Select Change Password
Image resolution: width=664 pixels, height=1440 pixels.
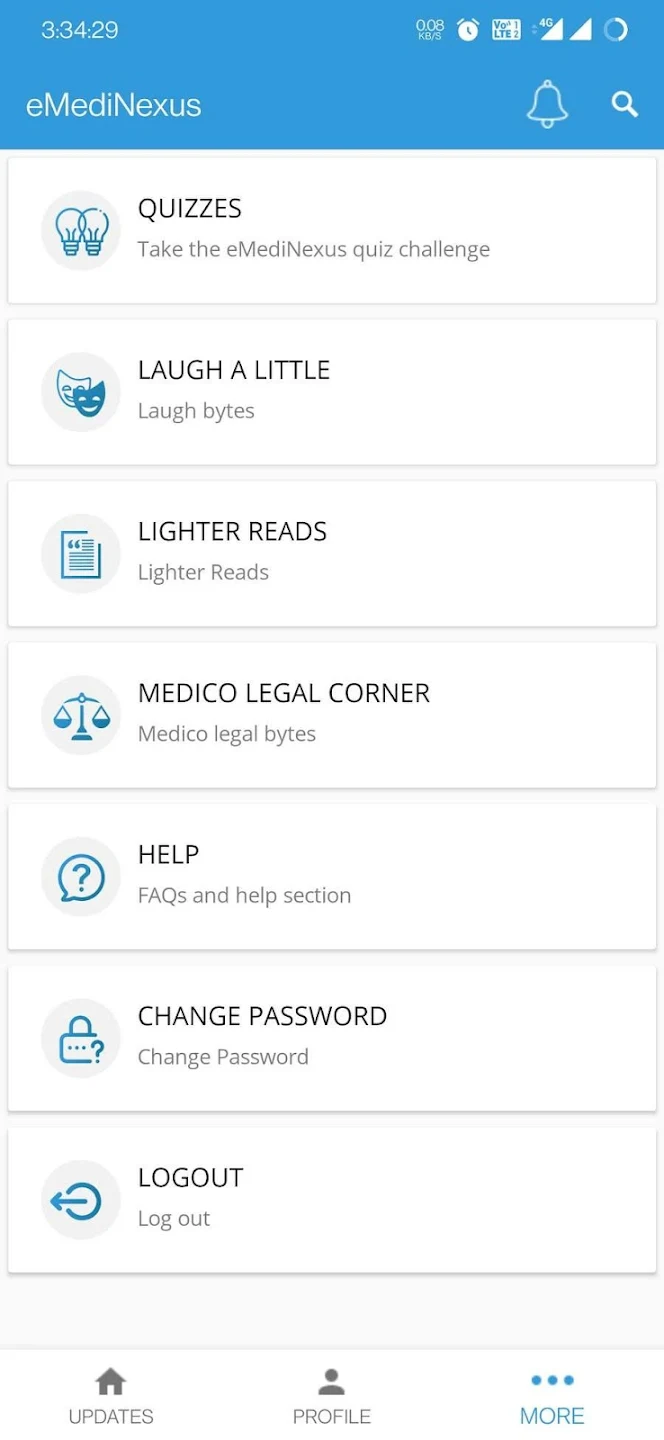point(332,1038)
